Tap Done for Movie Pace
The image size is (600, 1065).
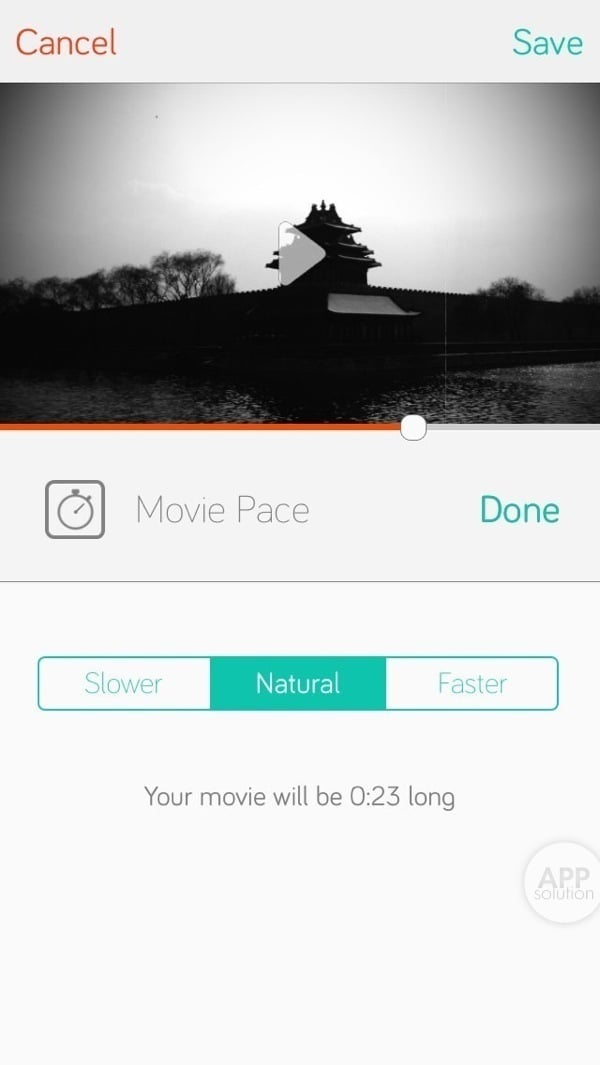tap(519, 510)
